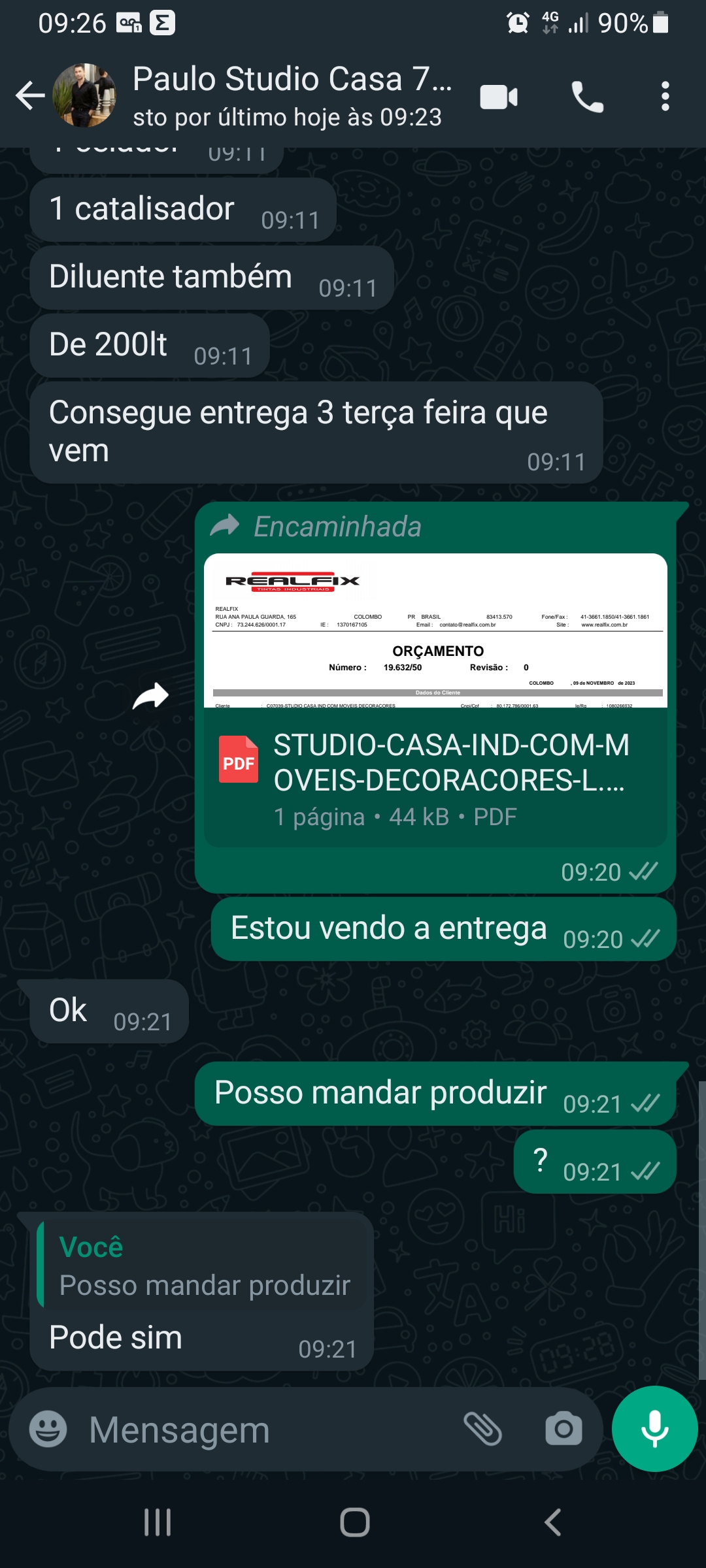
Task: Start a video call with Paulo
Action: tap(499, 97)
